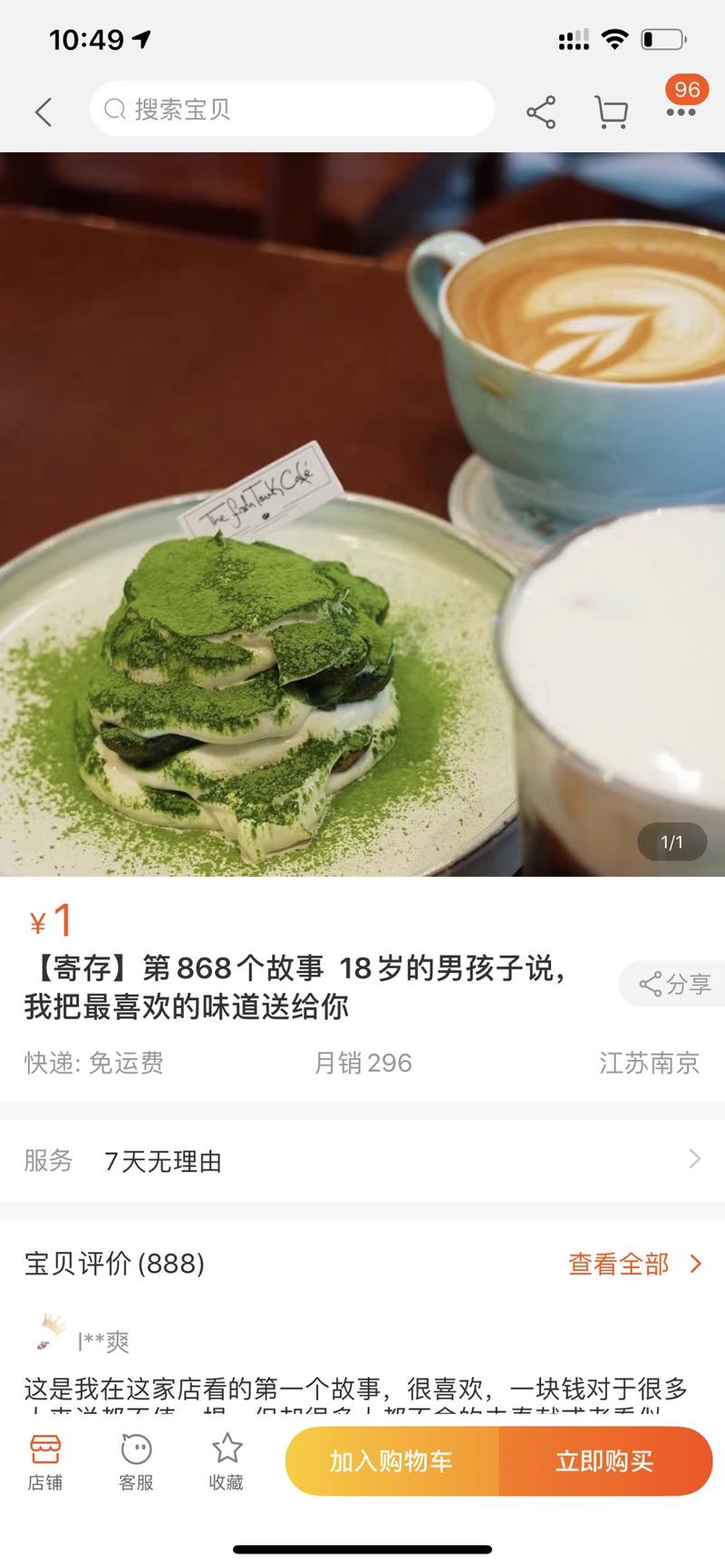Tap the back arrow to leave the product page
The width and height of the screenshot is (725, 1568).
[42, 111]
